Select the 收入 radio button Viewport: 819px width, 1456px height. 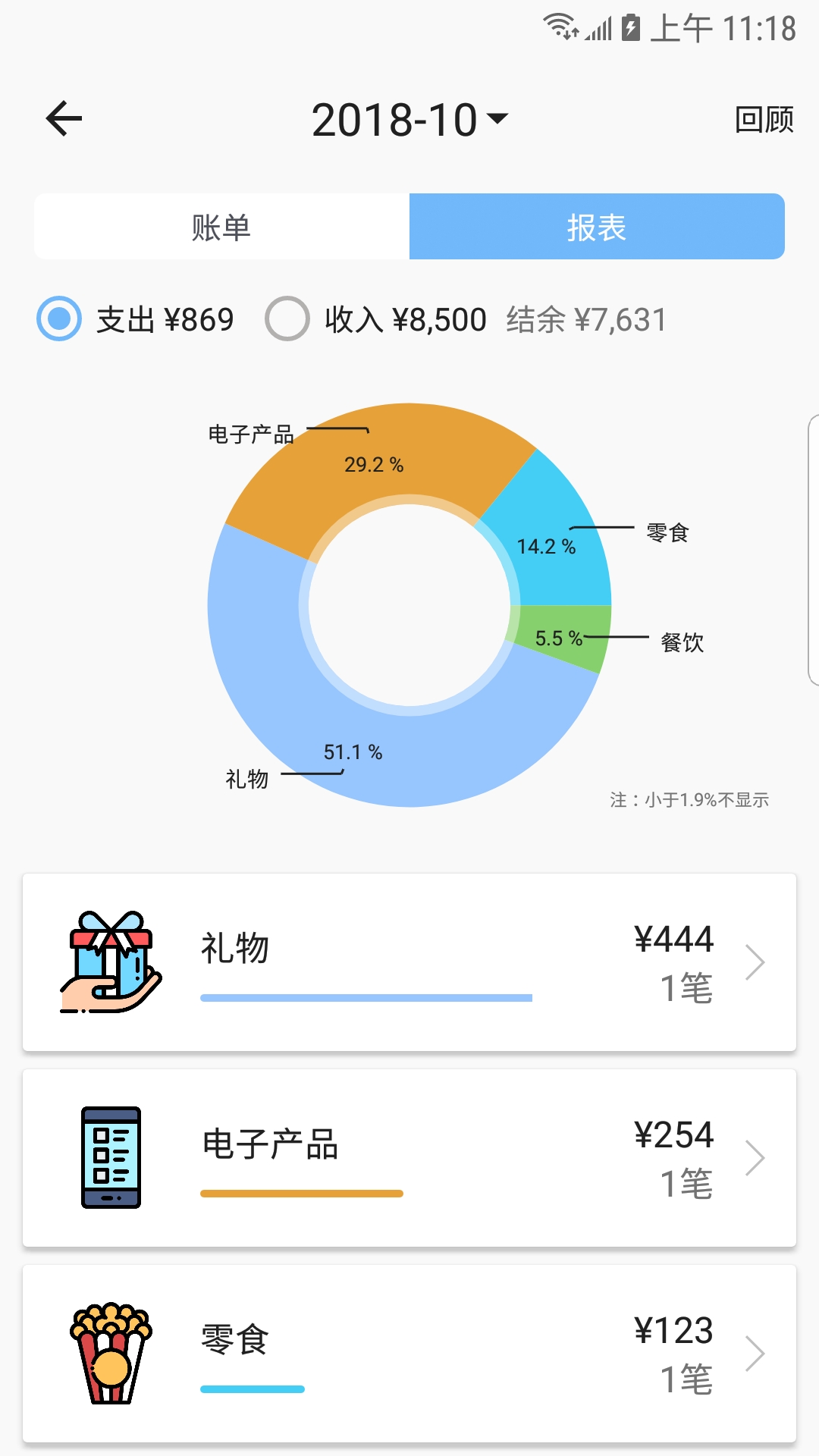(x=287, y=319)
